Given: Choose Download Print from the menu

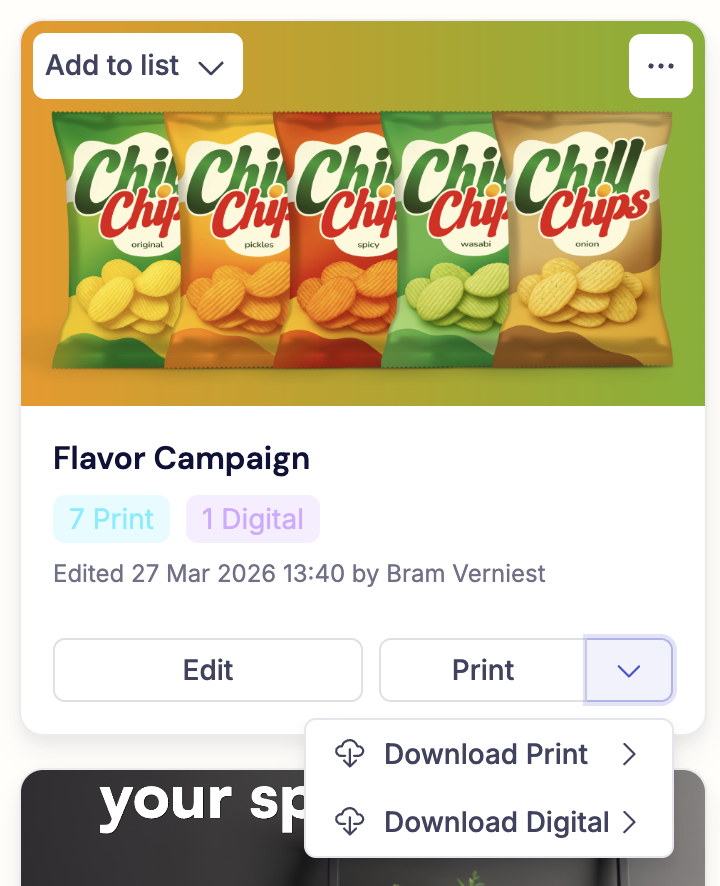Looking at the screenshot, I should click(x=488, y=755).
